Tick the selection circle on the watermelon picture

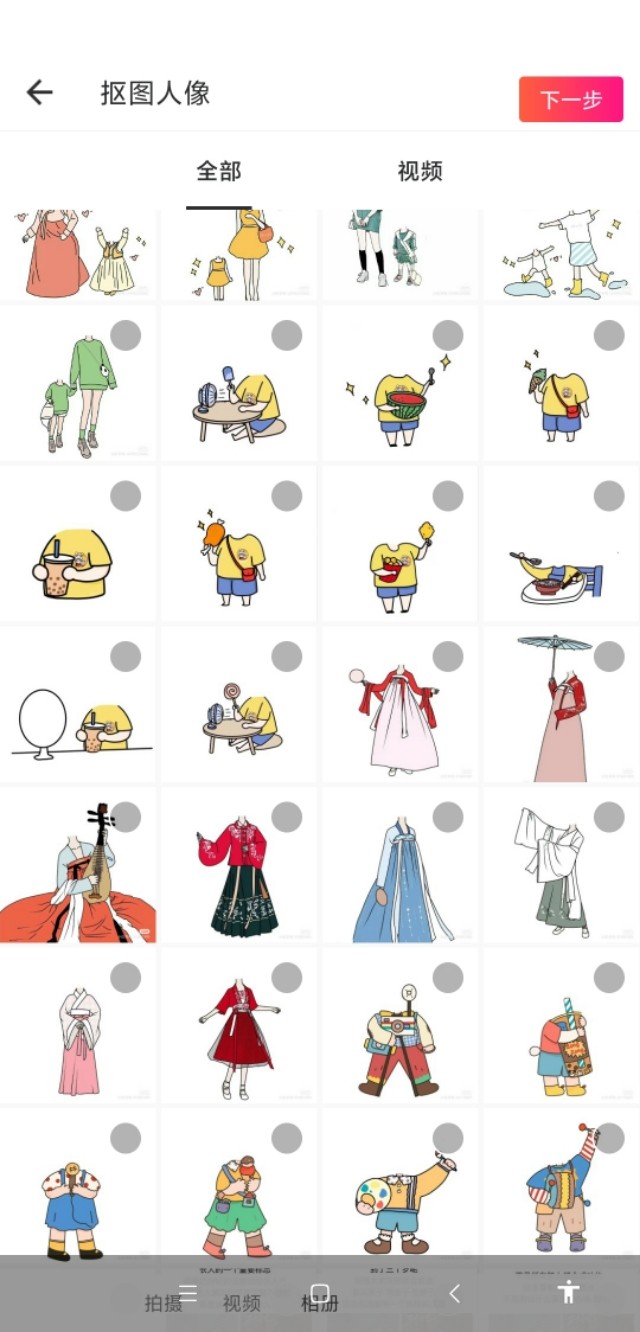point(448,335)
